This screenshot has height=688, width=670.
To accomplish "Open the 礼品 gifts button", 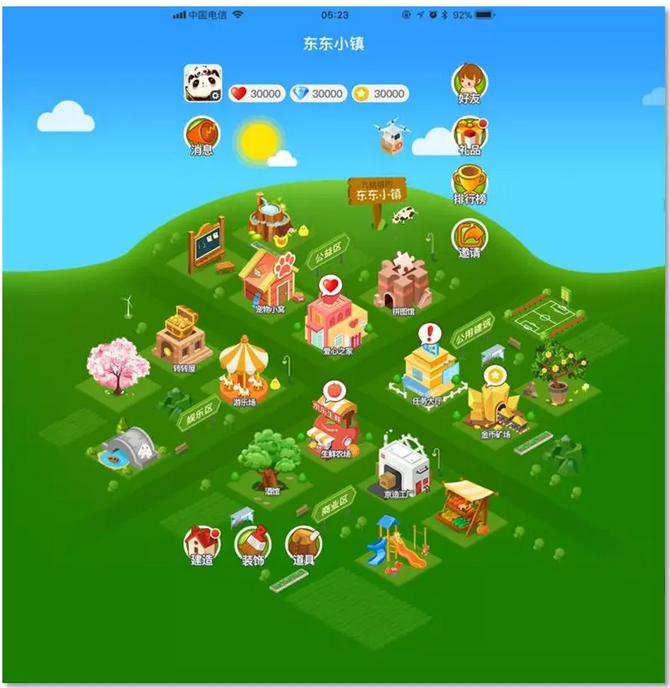I will (x=469, y=134).
